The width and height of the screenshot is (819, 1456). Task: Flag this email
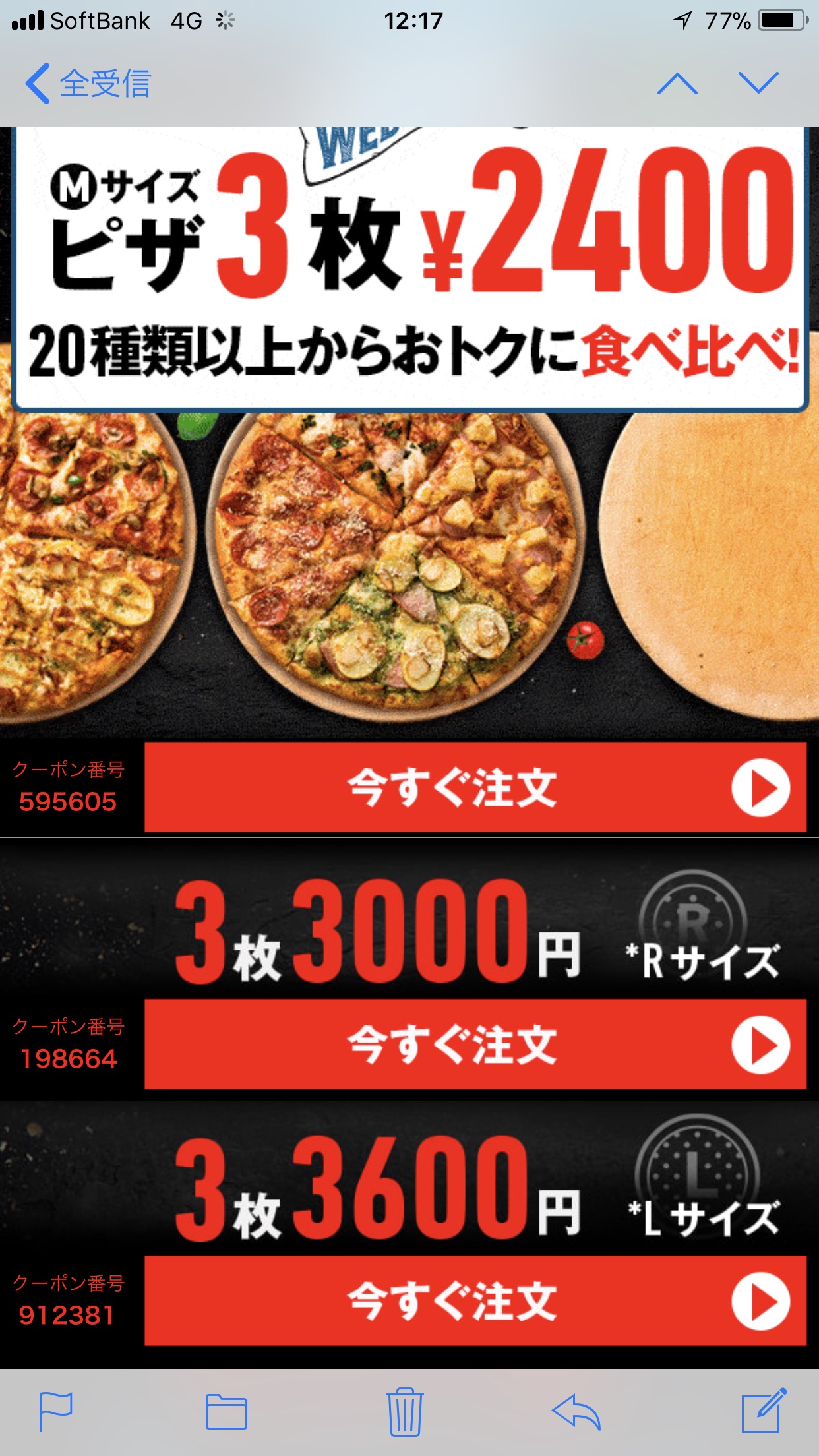click(x=55, y=1412)
